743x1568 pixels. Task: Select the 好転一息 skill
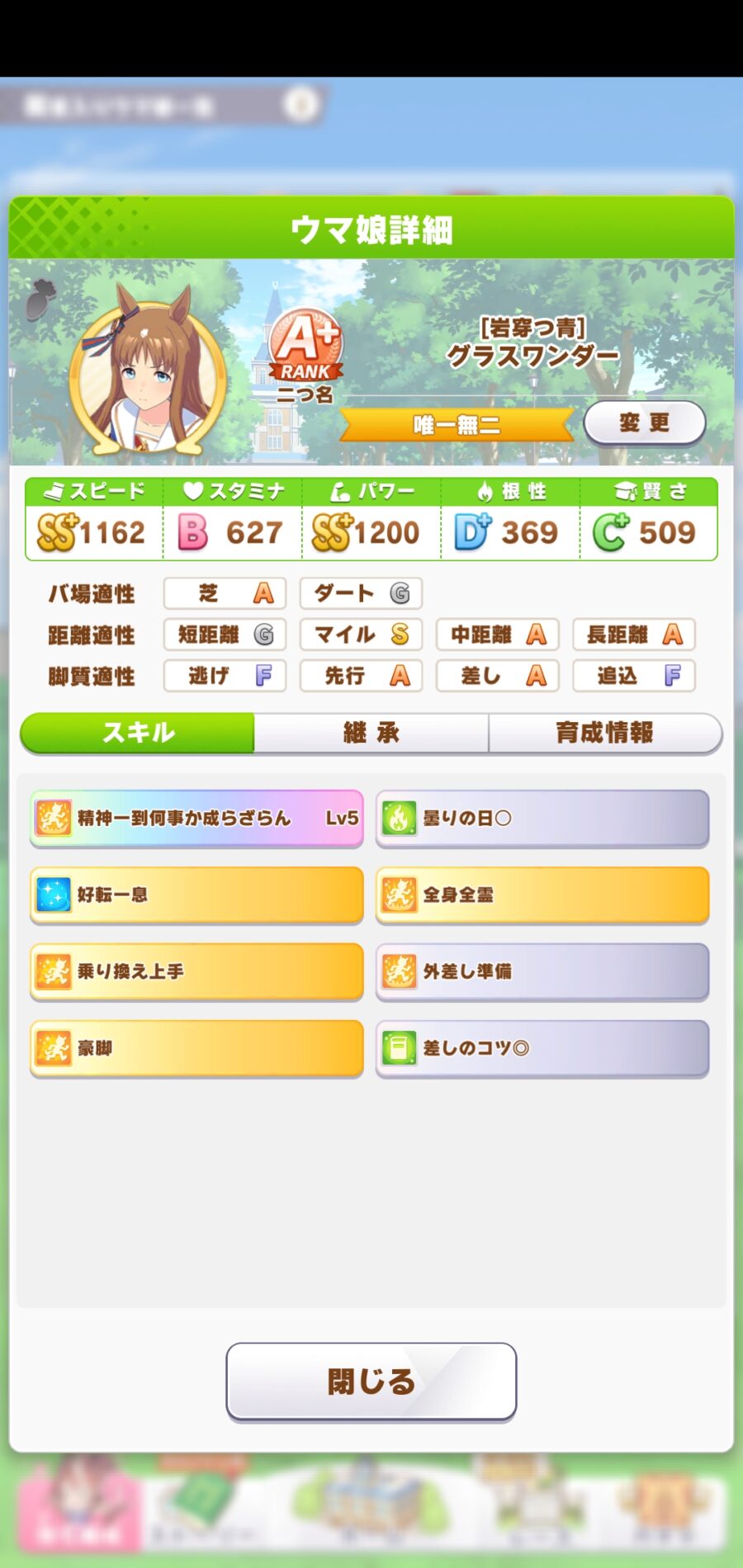click(x=196, y=895)
